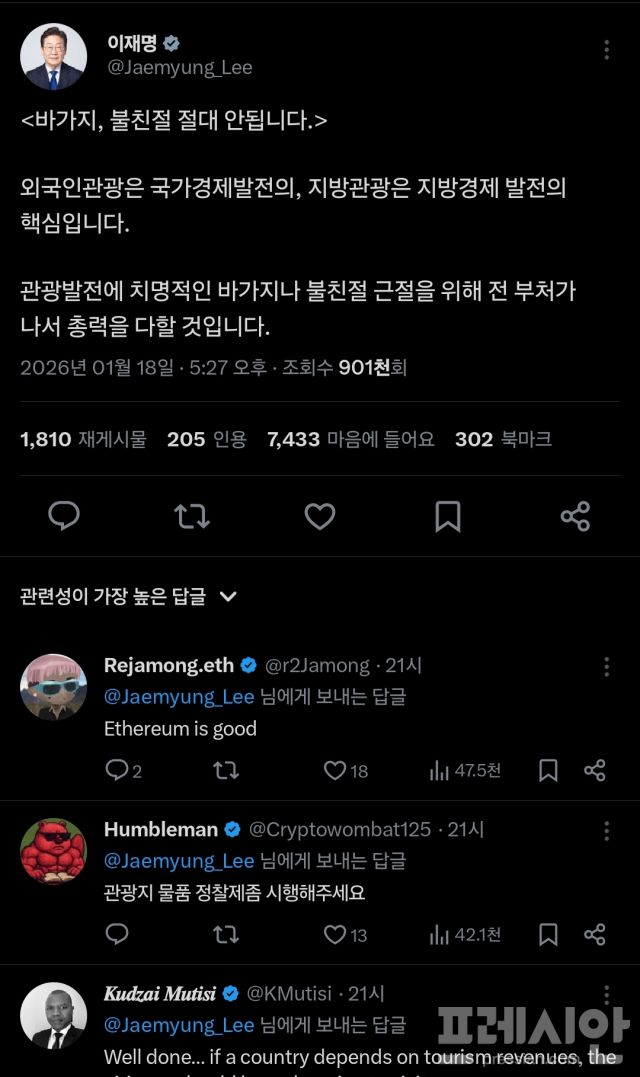This screenshot has width=640, height=1077.
Task: Tap the @Jaemyung_Lee mention in Rejamong.eth's reply
Action: tap(179, 696)
